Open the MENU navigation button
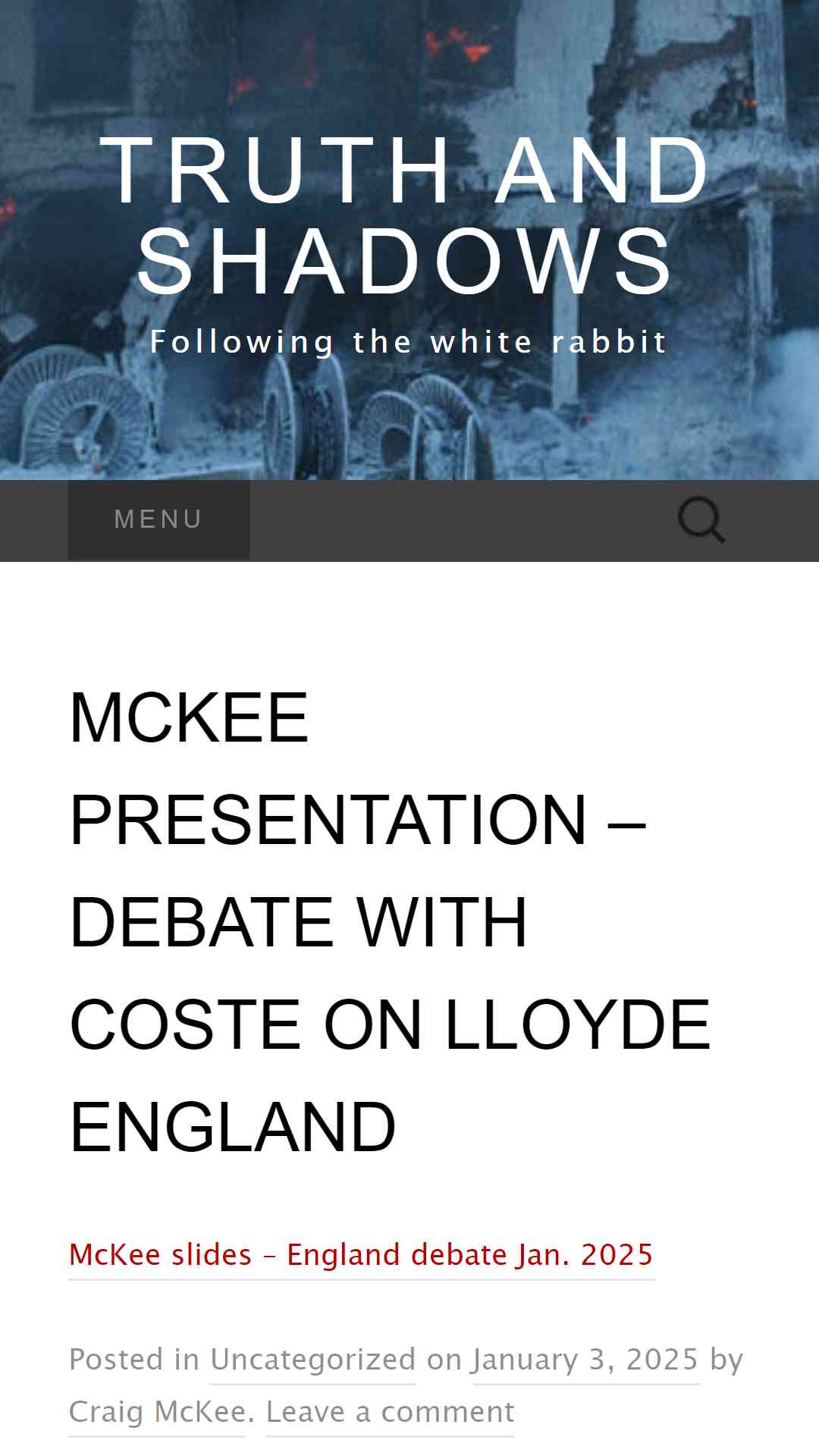This screenshot has height=1456, width=819. [x=158, y=519]
